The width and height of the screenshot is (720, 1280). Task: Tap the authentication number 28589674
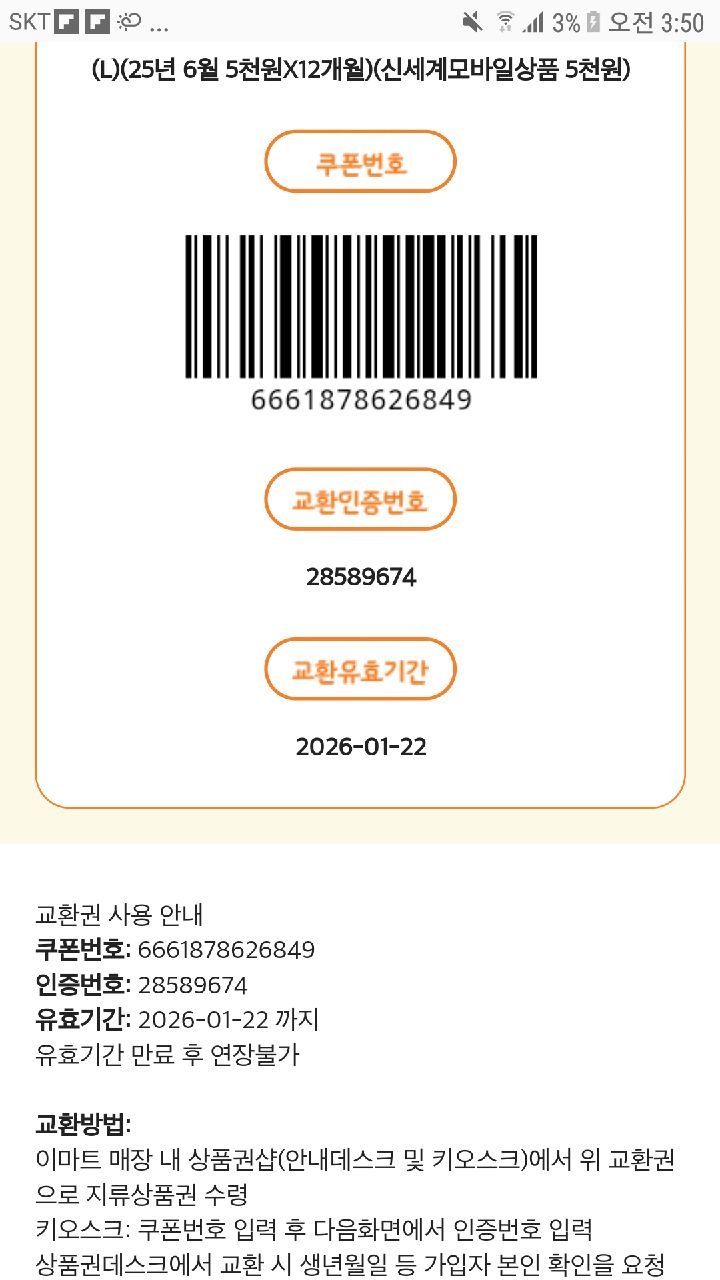(x=360, y=577)
